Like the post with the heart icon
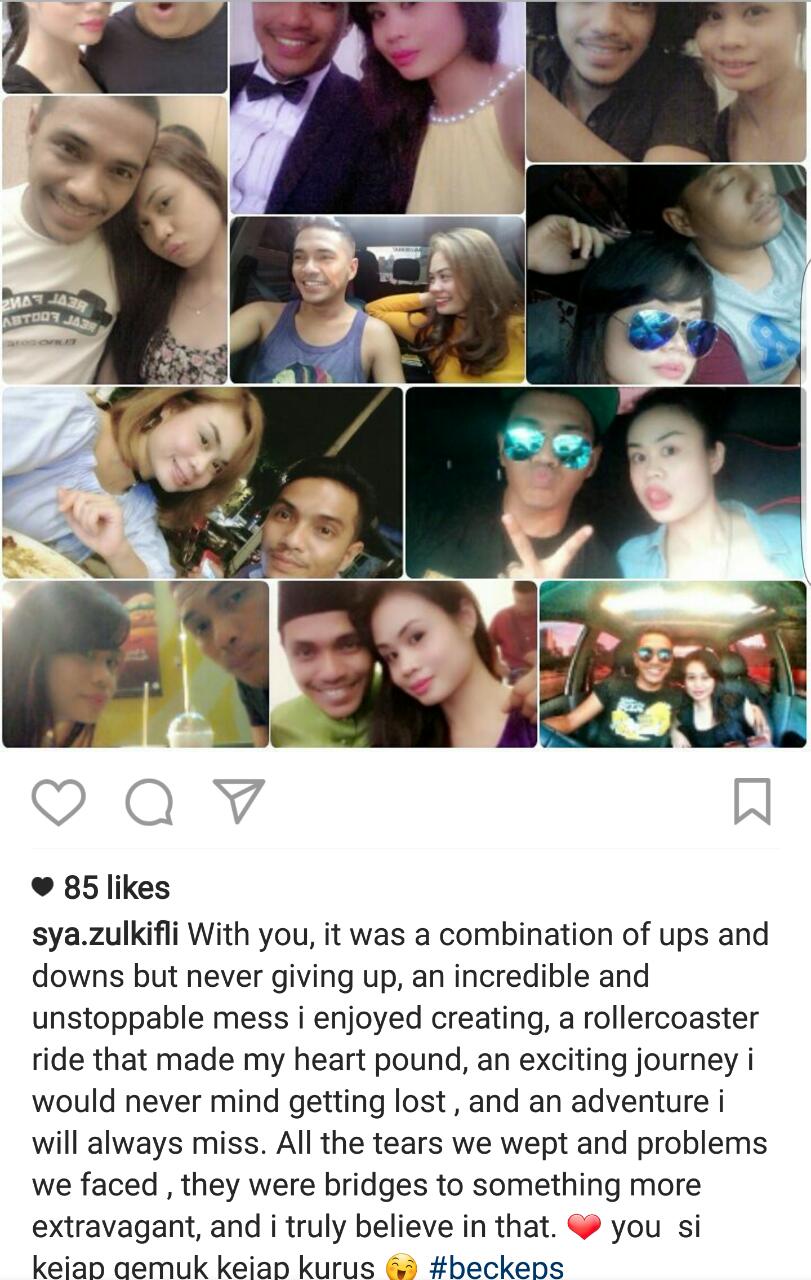The width and height of the screenshot is (811, 1280). [x=58, y=802]
